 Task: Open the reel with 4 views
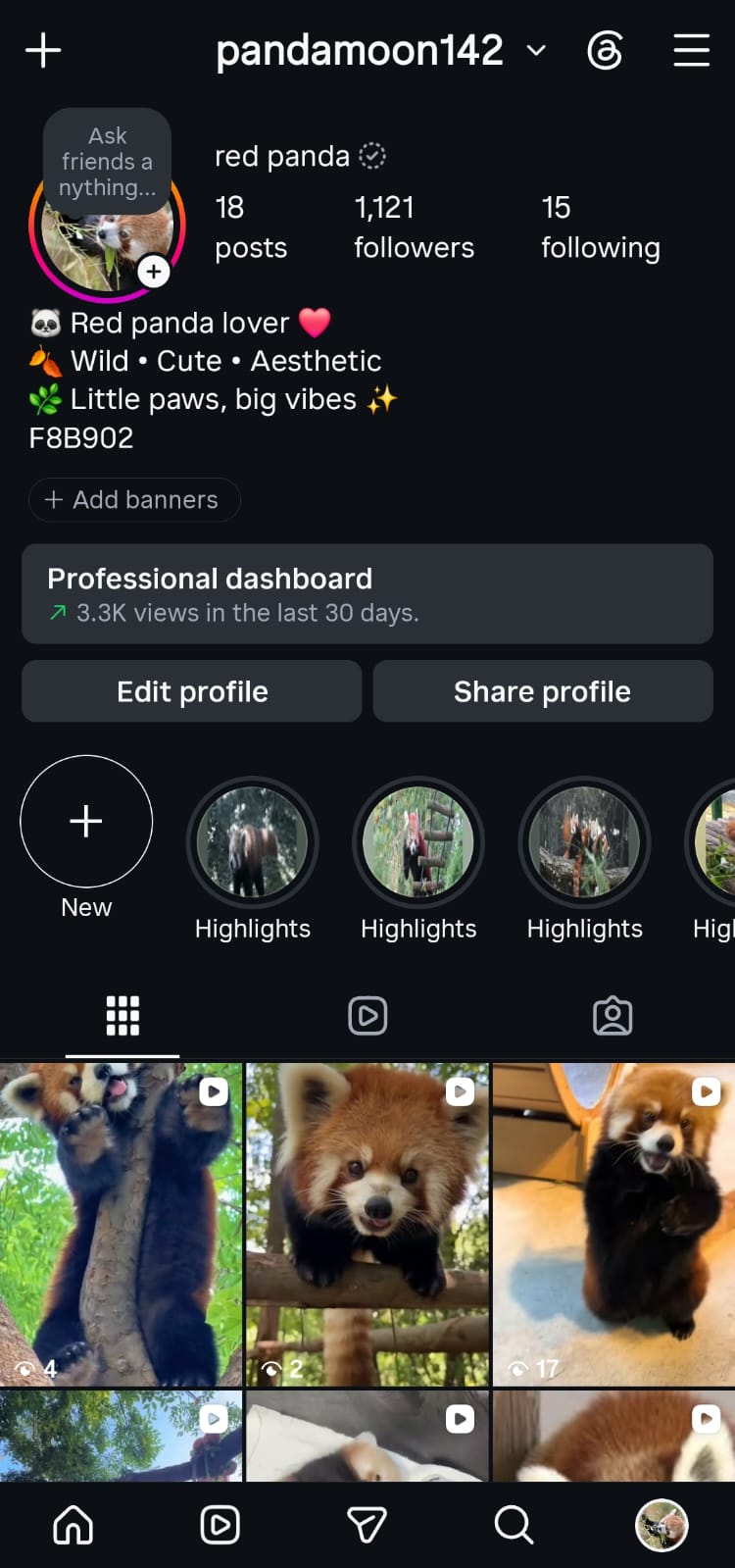tap(121, 1224)
